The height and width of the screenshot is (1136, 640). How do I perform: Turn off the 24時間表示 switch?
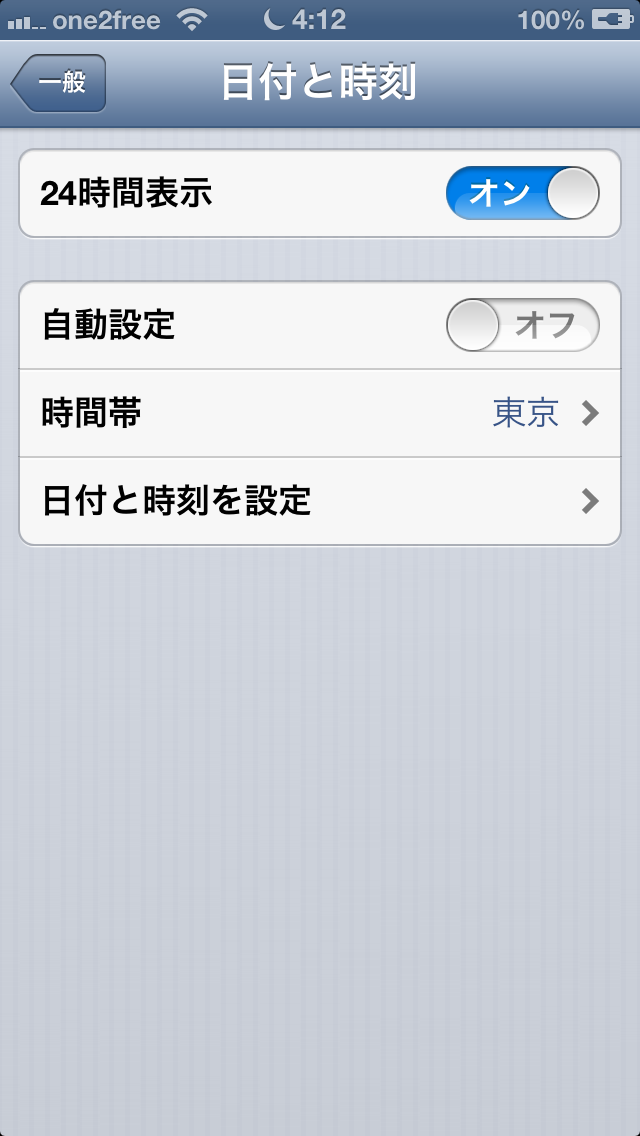pyautogui.click(x=522, y=193)
